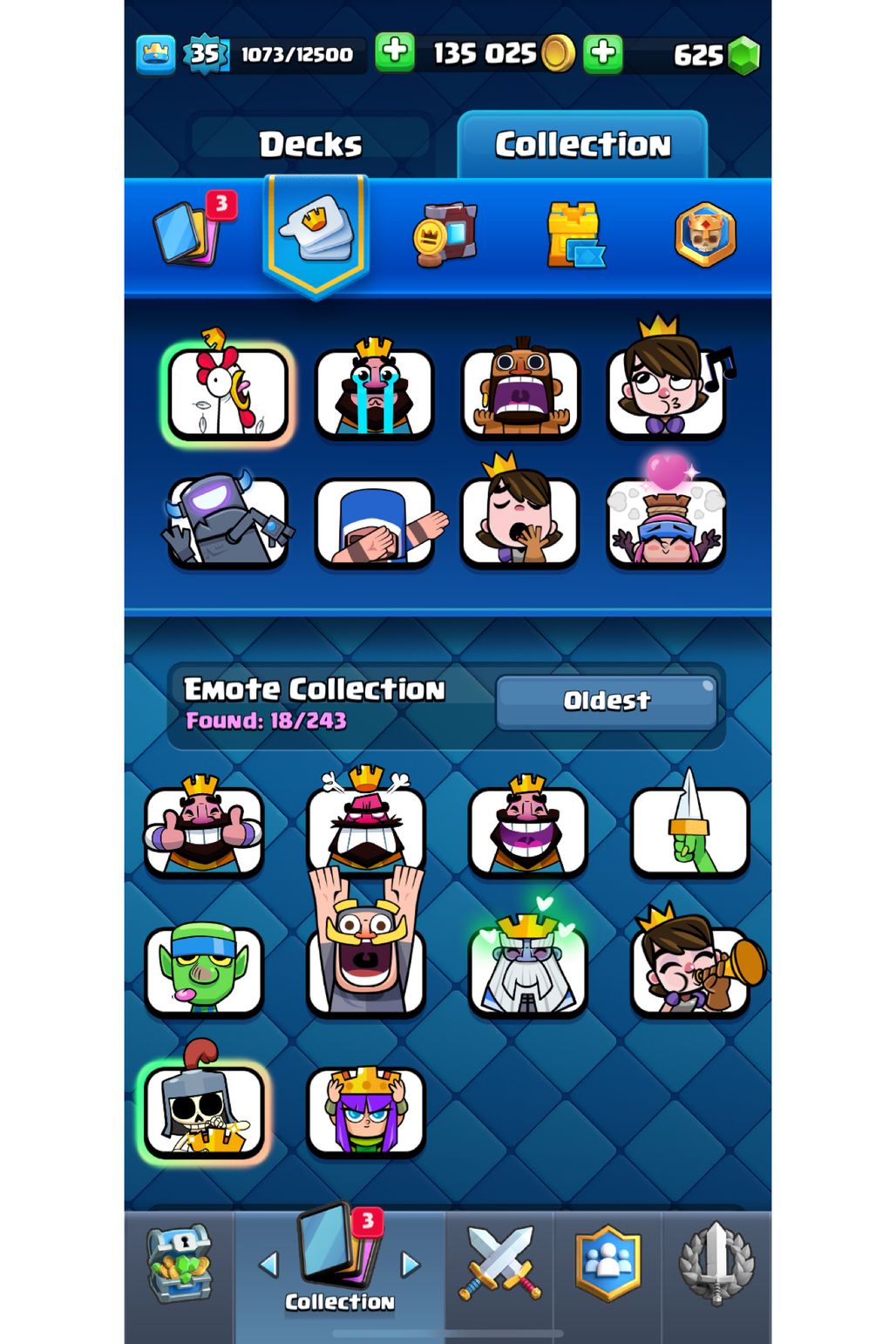Tap the plus button to buy gold
This screenshot has height=1344, width=896.
[395, 52]
